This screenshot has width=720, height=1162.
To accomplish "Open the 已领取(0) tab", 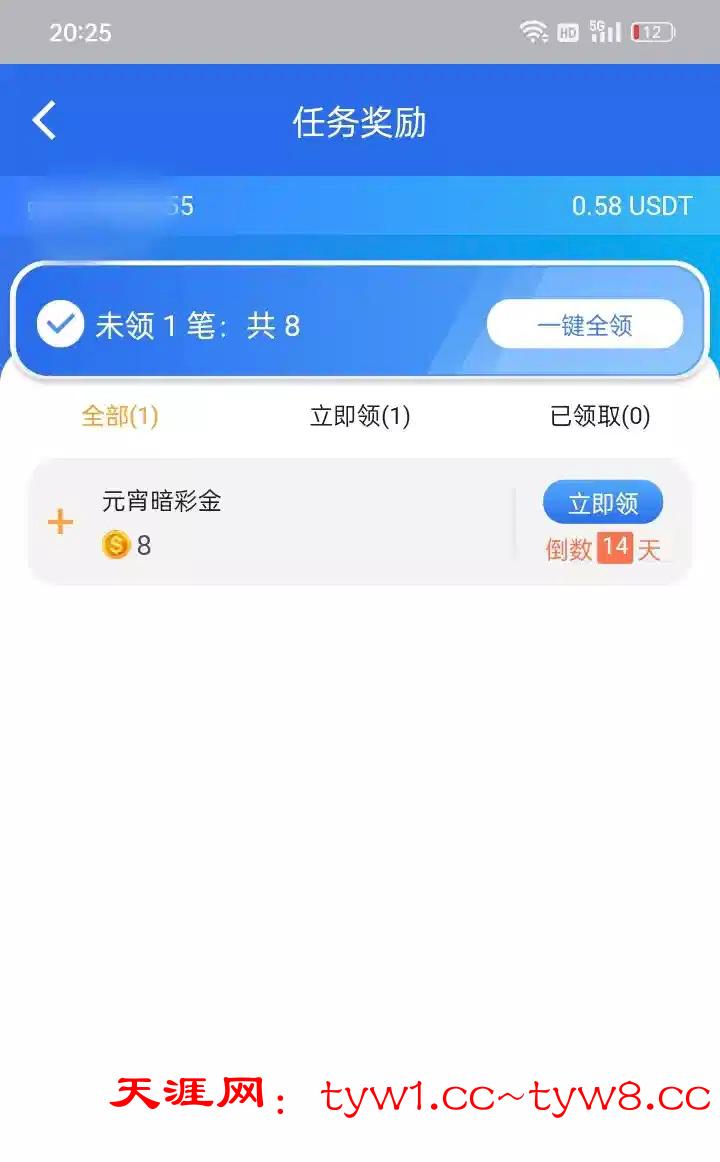I will 600,416.
